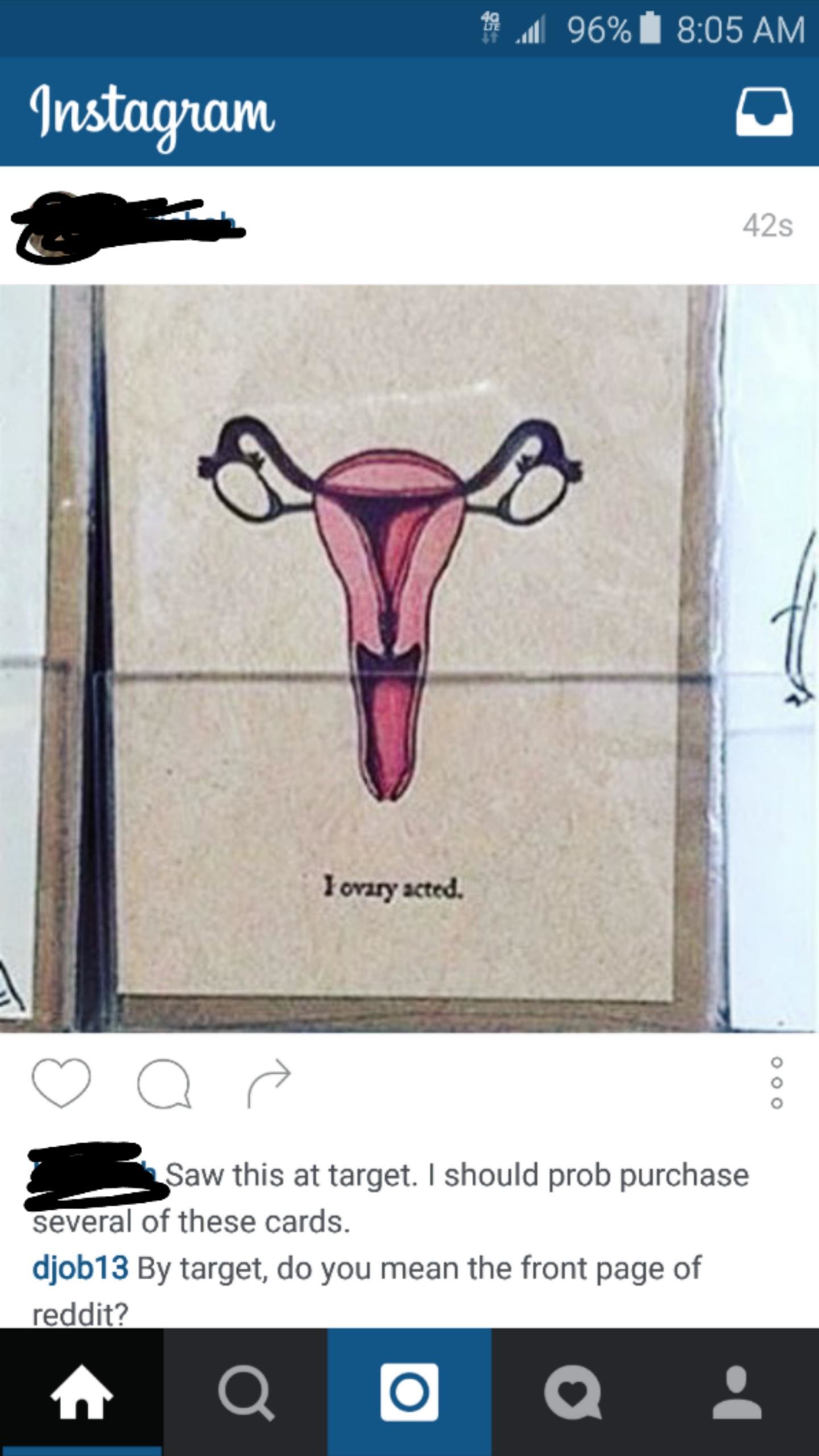Viewport: 819px width, 1456px height.
Task: Go to the Home feed tab
Action: click(81, 1392)
